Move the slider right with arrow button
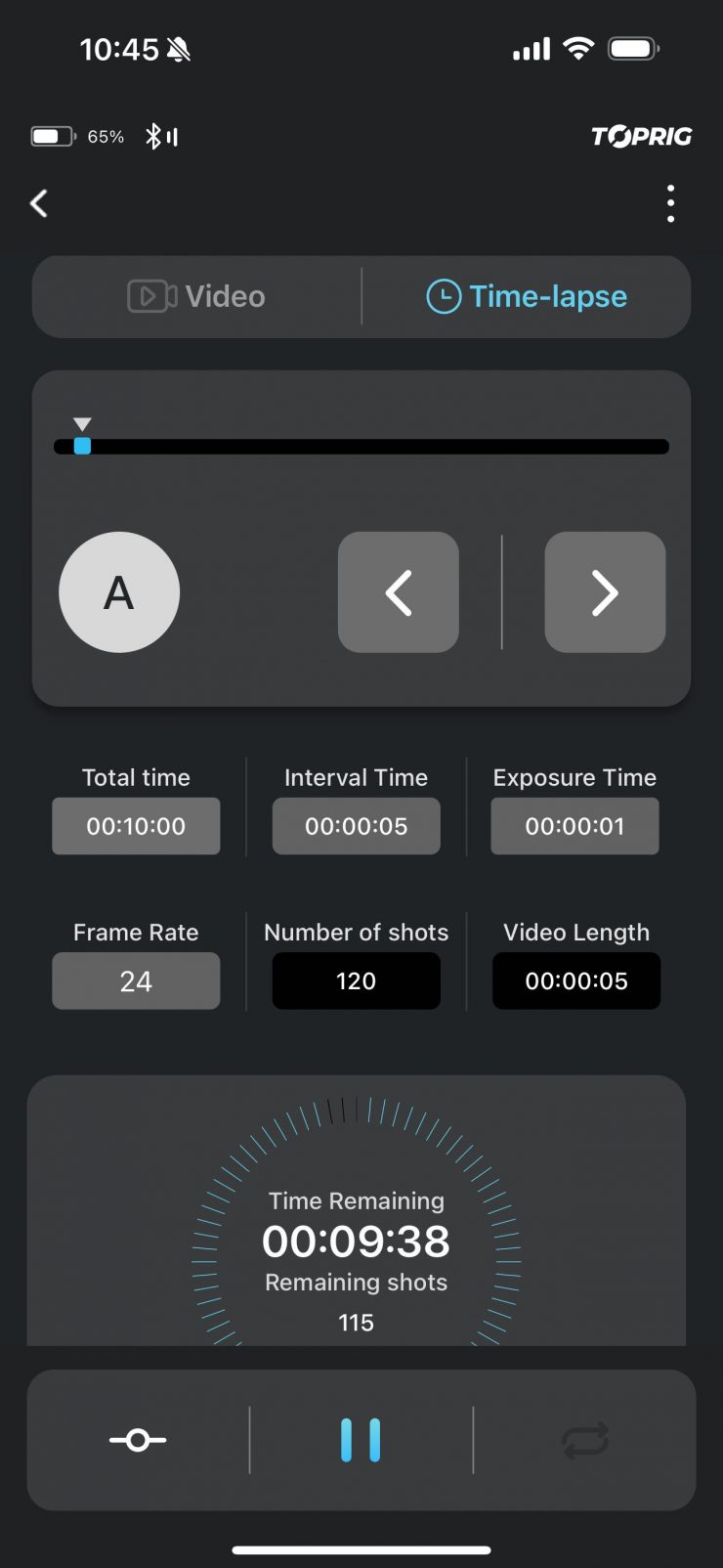This screenshot has width=723, height=1568. click(x=605, y=592)
